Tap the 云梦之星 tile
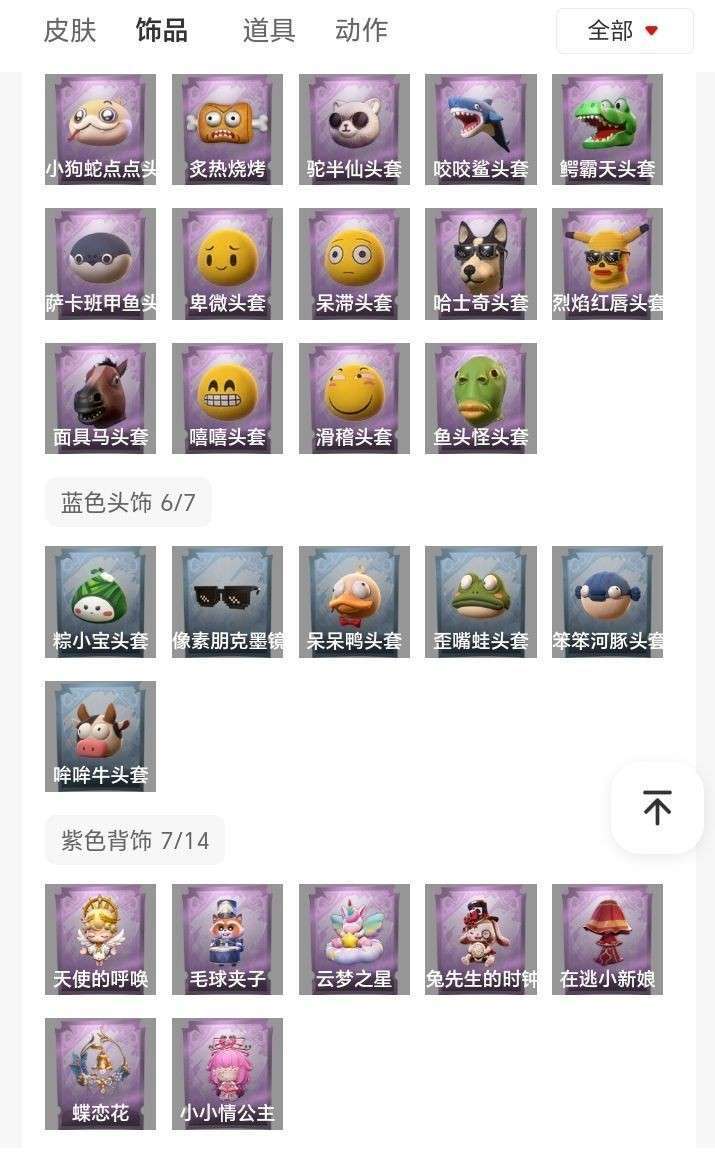Viewport: 715px width, 1154px height. 354,940
